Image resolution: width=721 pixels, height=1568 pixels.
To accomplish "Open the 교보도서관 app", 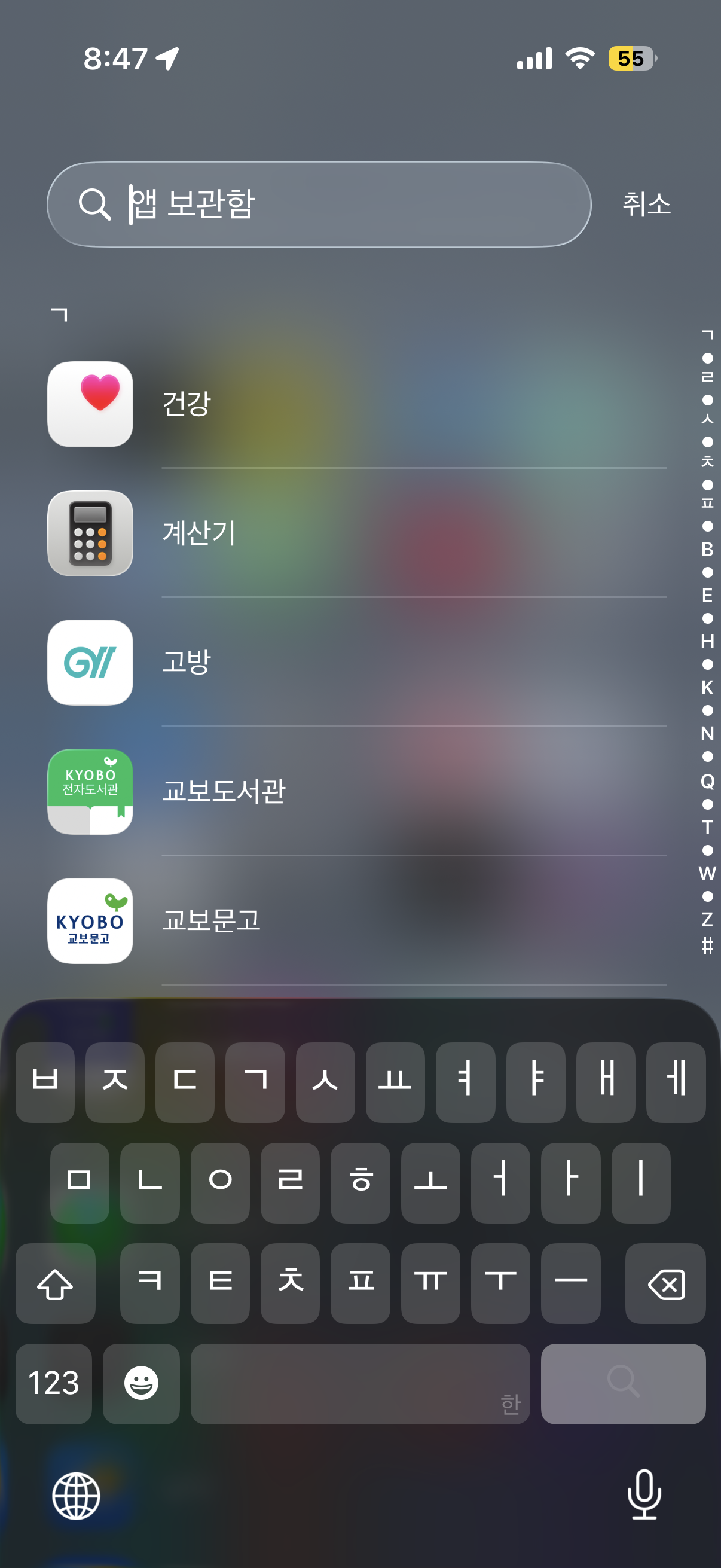I will [x=90, y=791].
